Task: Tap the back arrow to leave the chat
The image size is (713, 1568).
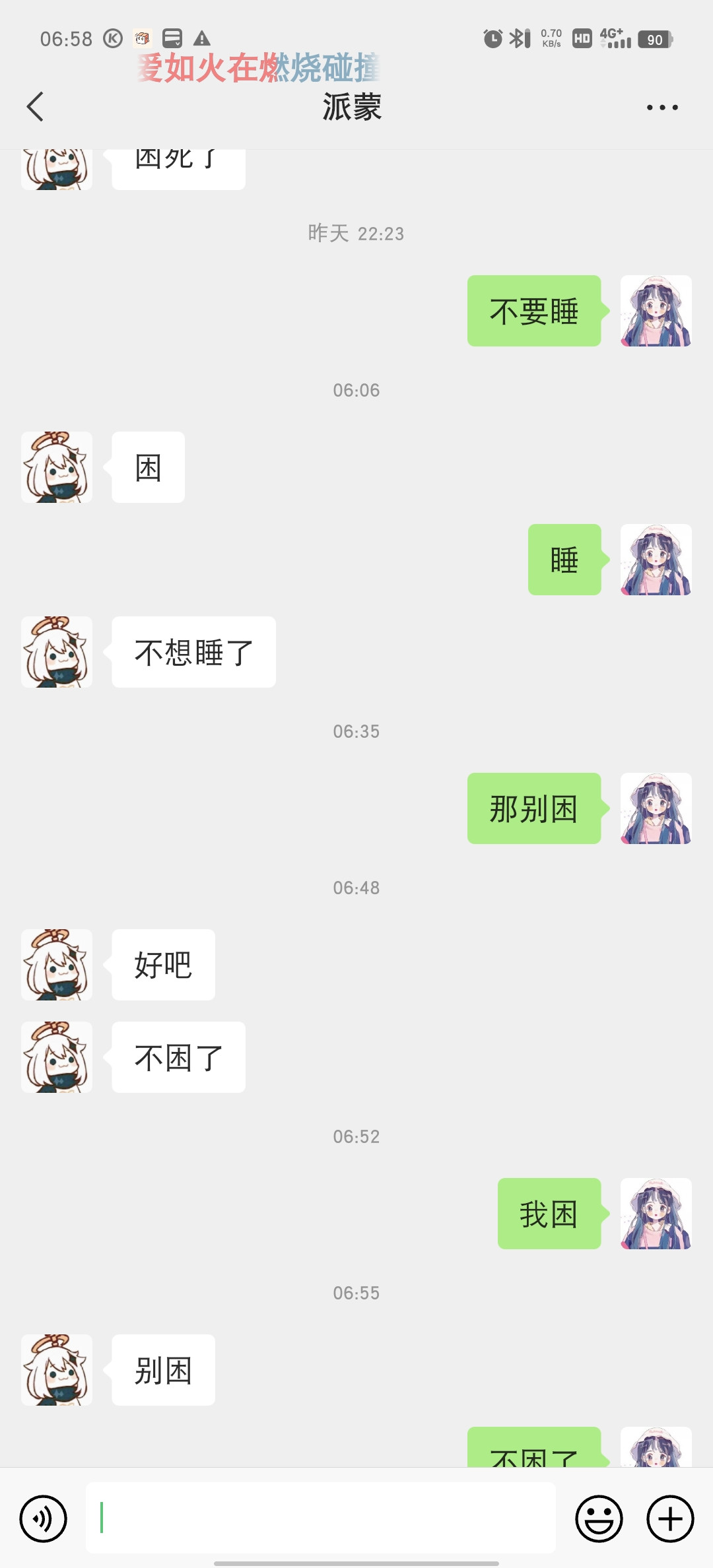Action: click(36, 106)
